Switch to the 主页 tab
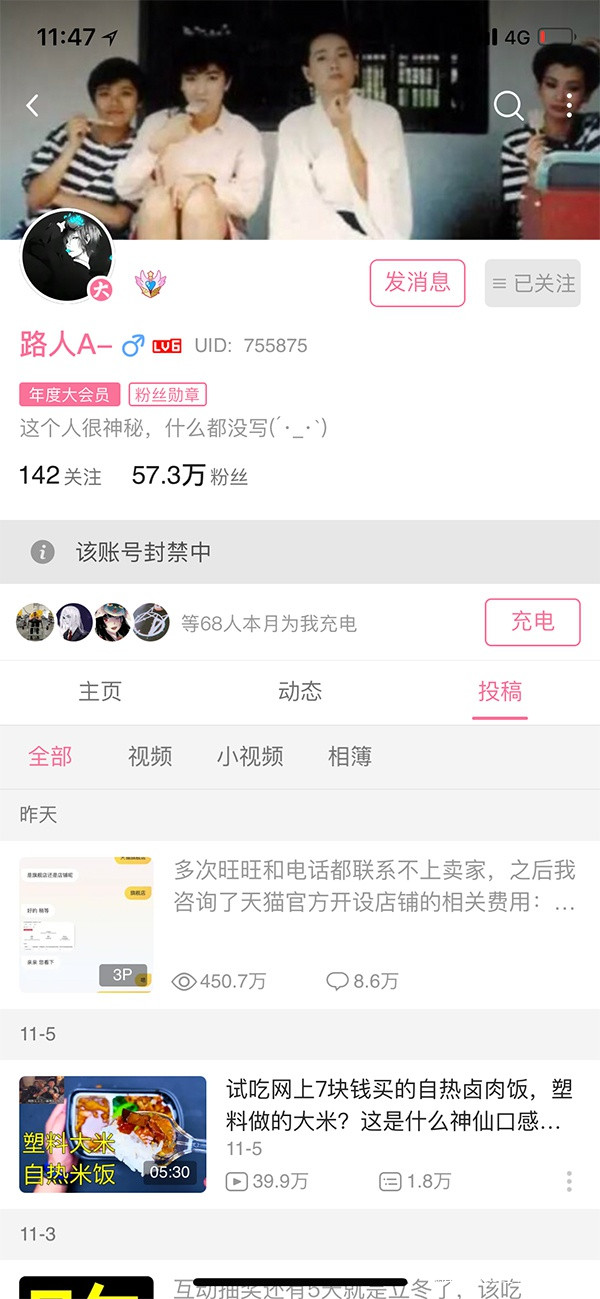This screenshot has height=1299, width=600. pos(100,692)
